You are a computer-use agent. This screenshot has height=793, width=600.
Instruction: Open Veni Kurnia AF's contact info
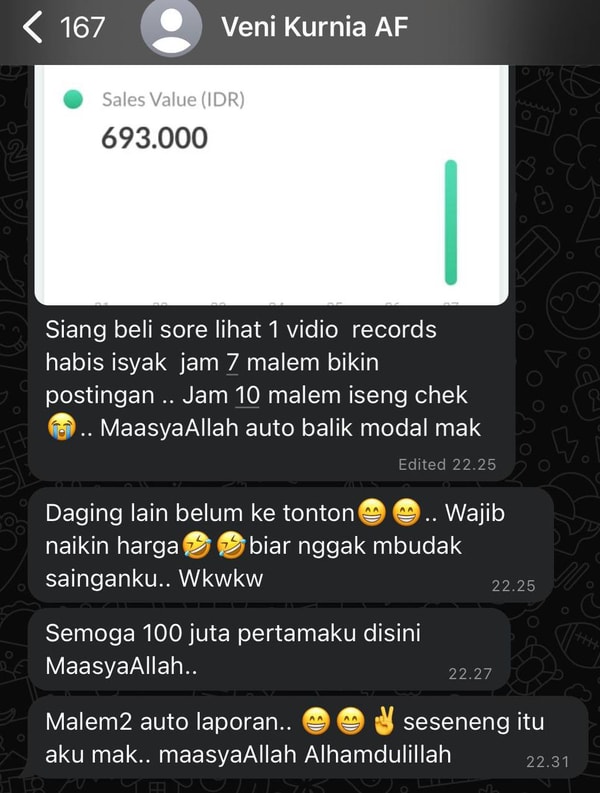click(x=314, y=27)
